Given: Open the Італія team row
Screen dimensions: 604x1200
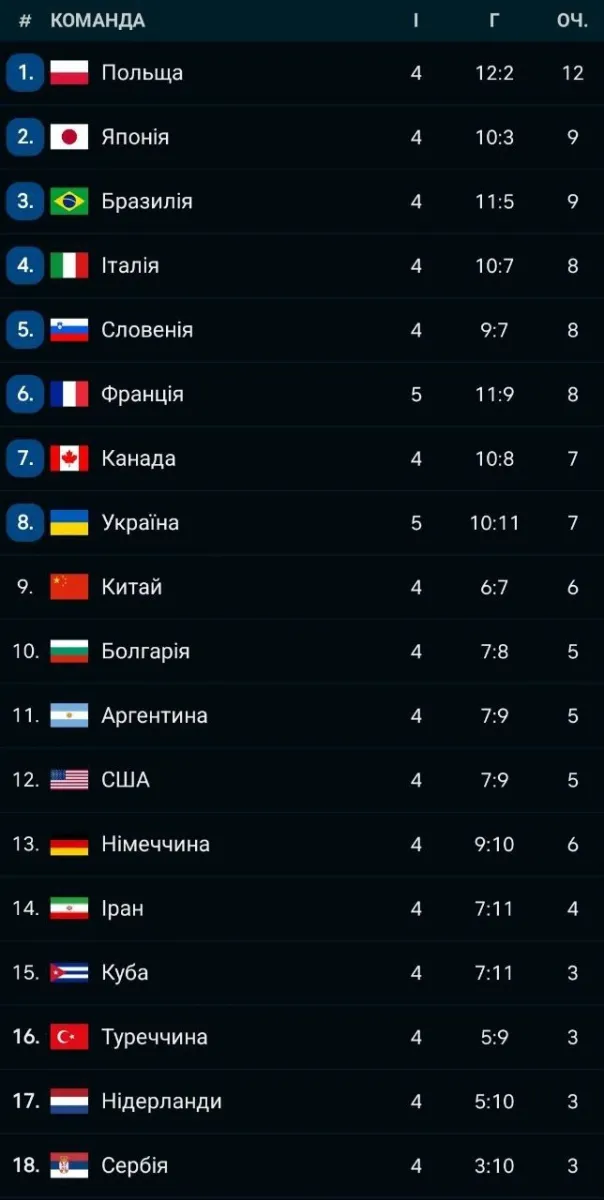Looking at the screenshot, I should point(302,266).
